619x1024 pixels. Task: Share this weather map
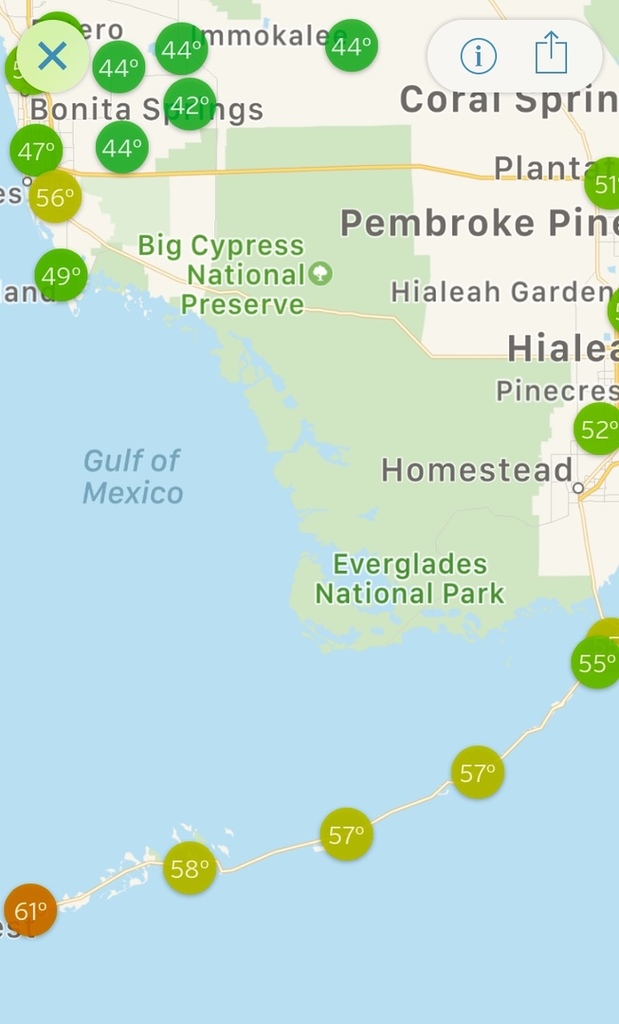551,54
